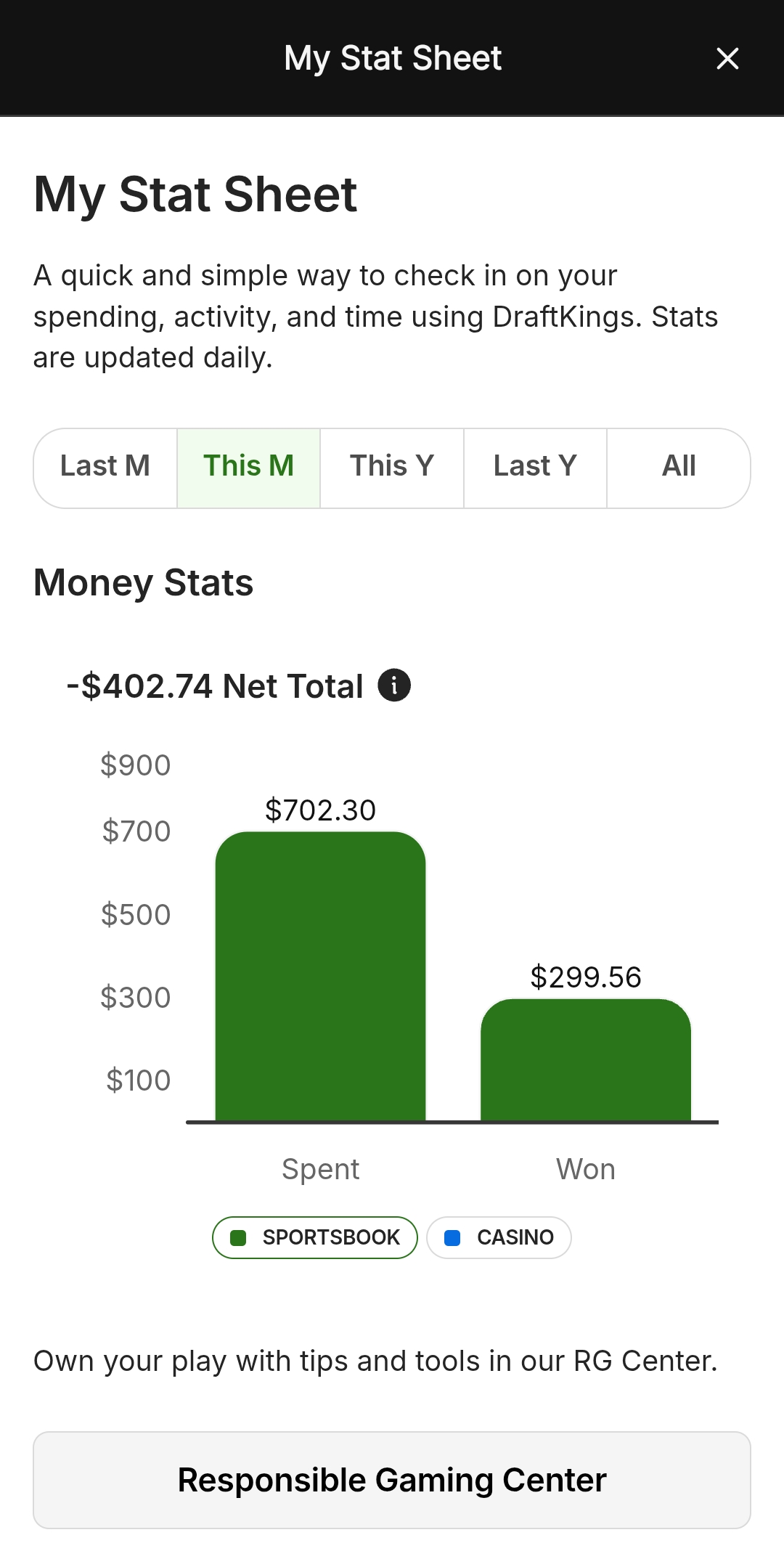The height and width of the screenshot is (1543, 784).
Task: Toggle the Sportsbook chart filter
Action: pyautogui.click(x=315, y=1237)
